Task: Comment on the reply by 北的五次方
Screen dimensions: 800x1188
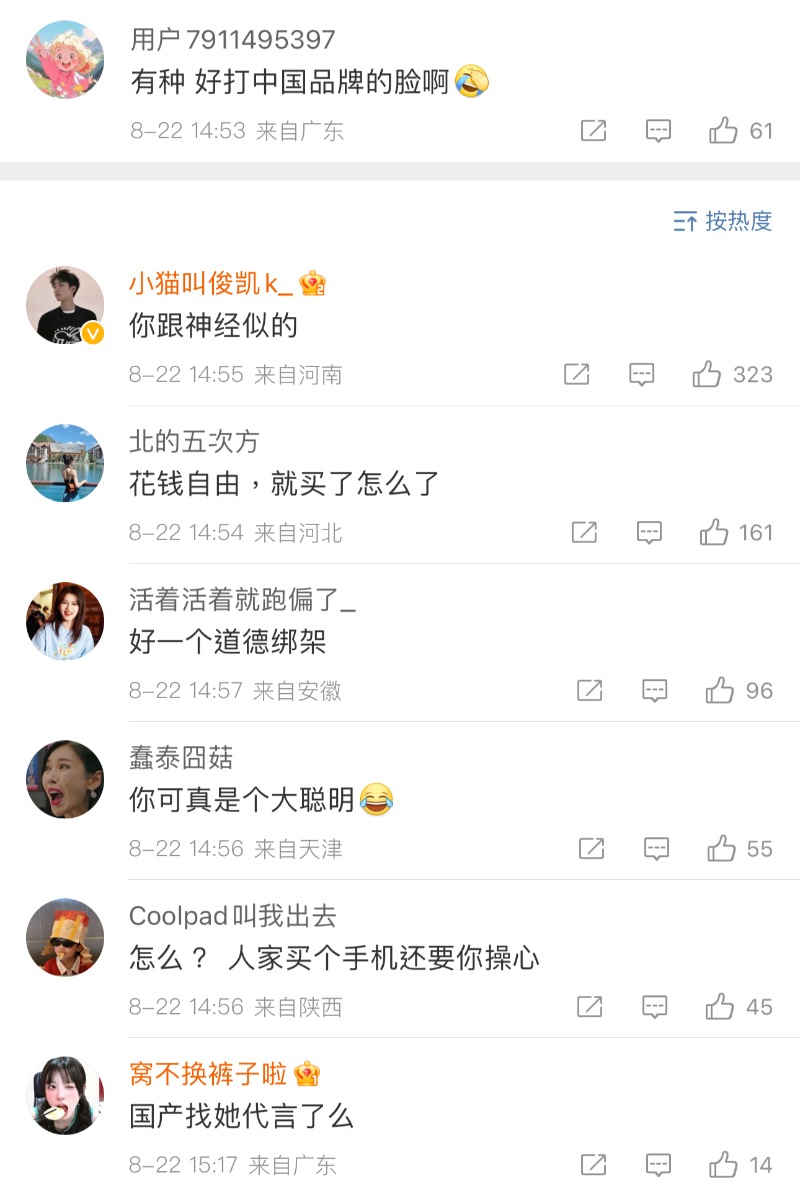Action: click(649, 533)
